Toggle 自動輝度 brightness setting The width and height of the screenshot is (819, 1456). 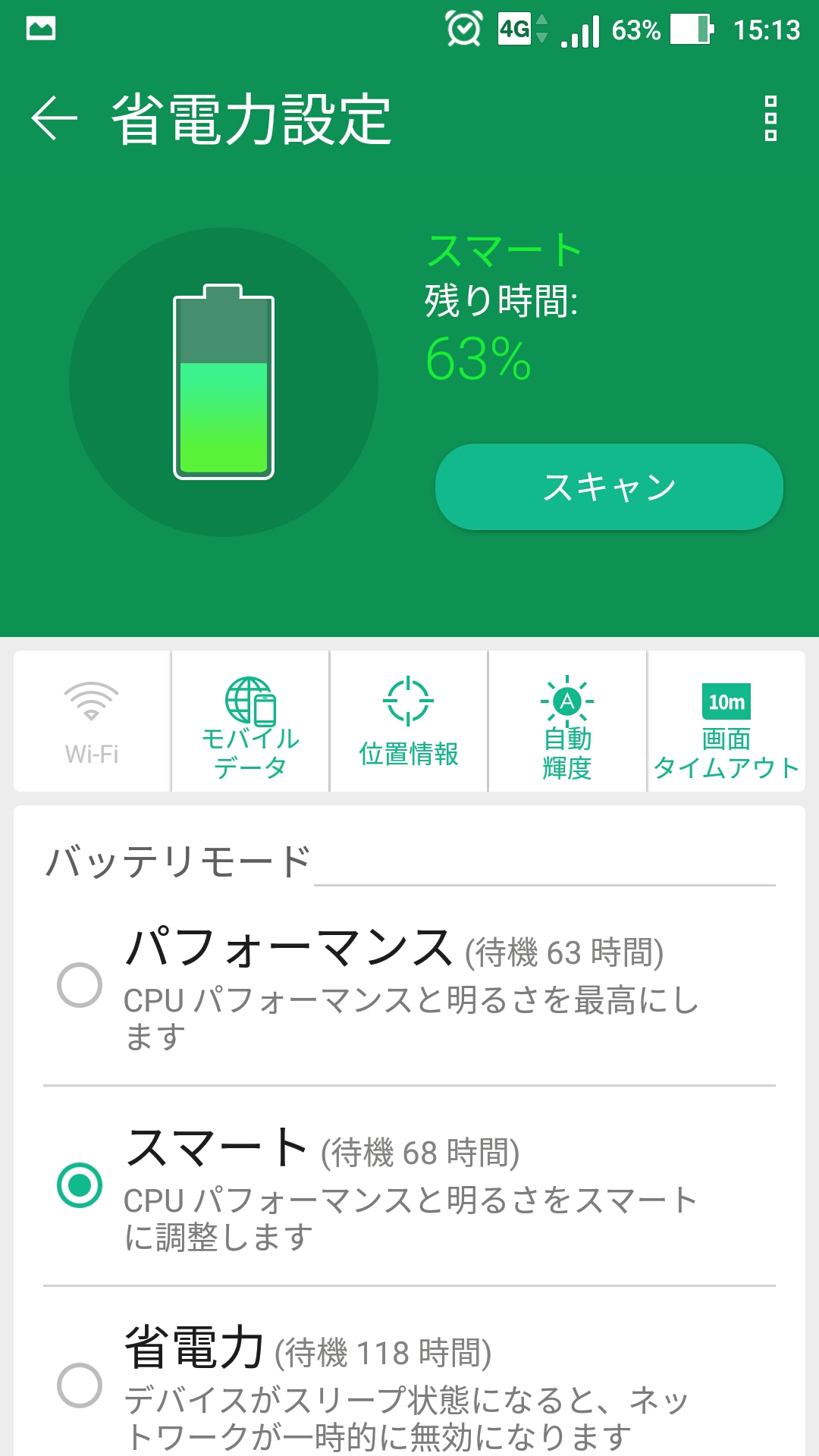[x=567, y=721]
